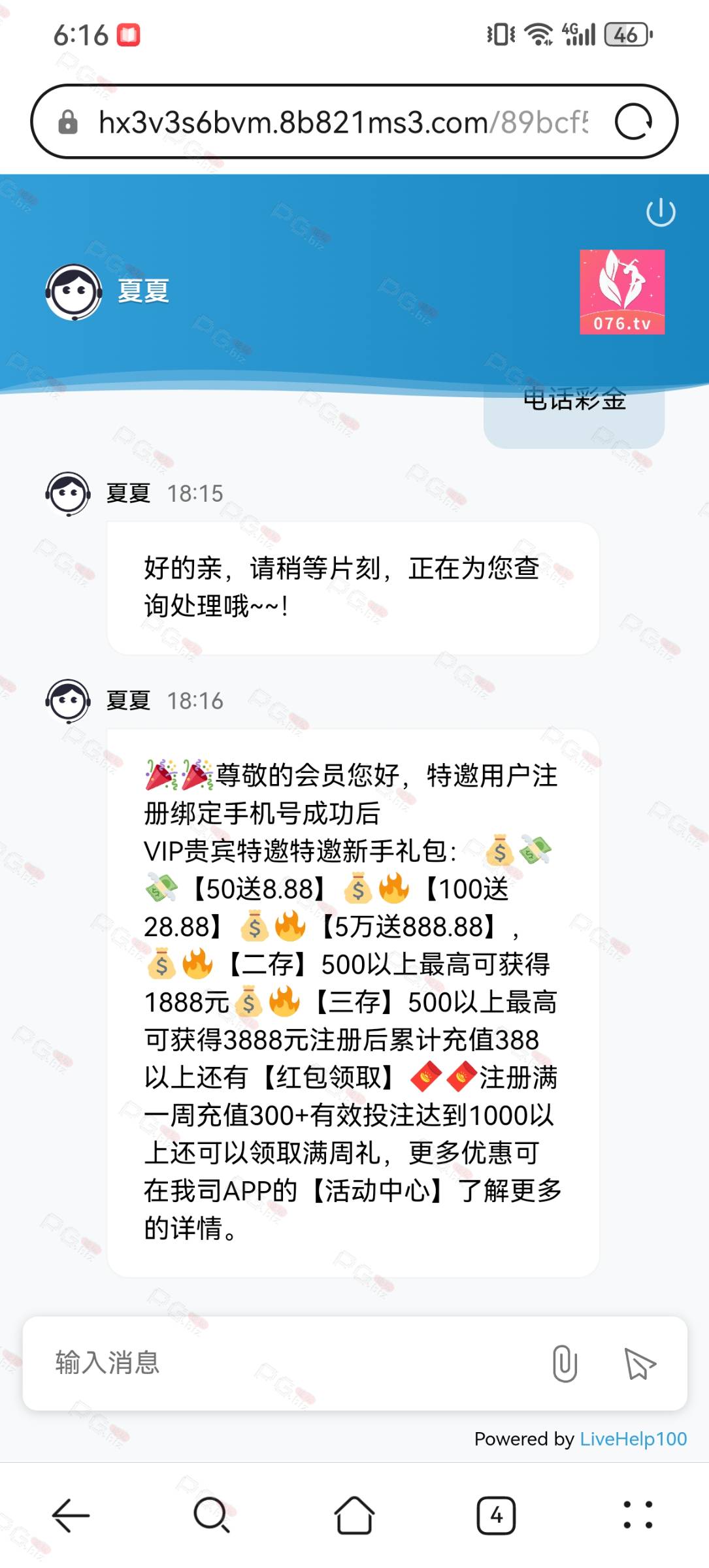Open the browser four-dot menu
The height and width of the screenshot is (1568, 709).
click(638, 1515)
